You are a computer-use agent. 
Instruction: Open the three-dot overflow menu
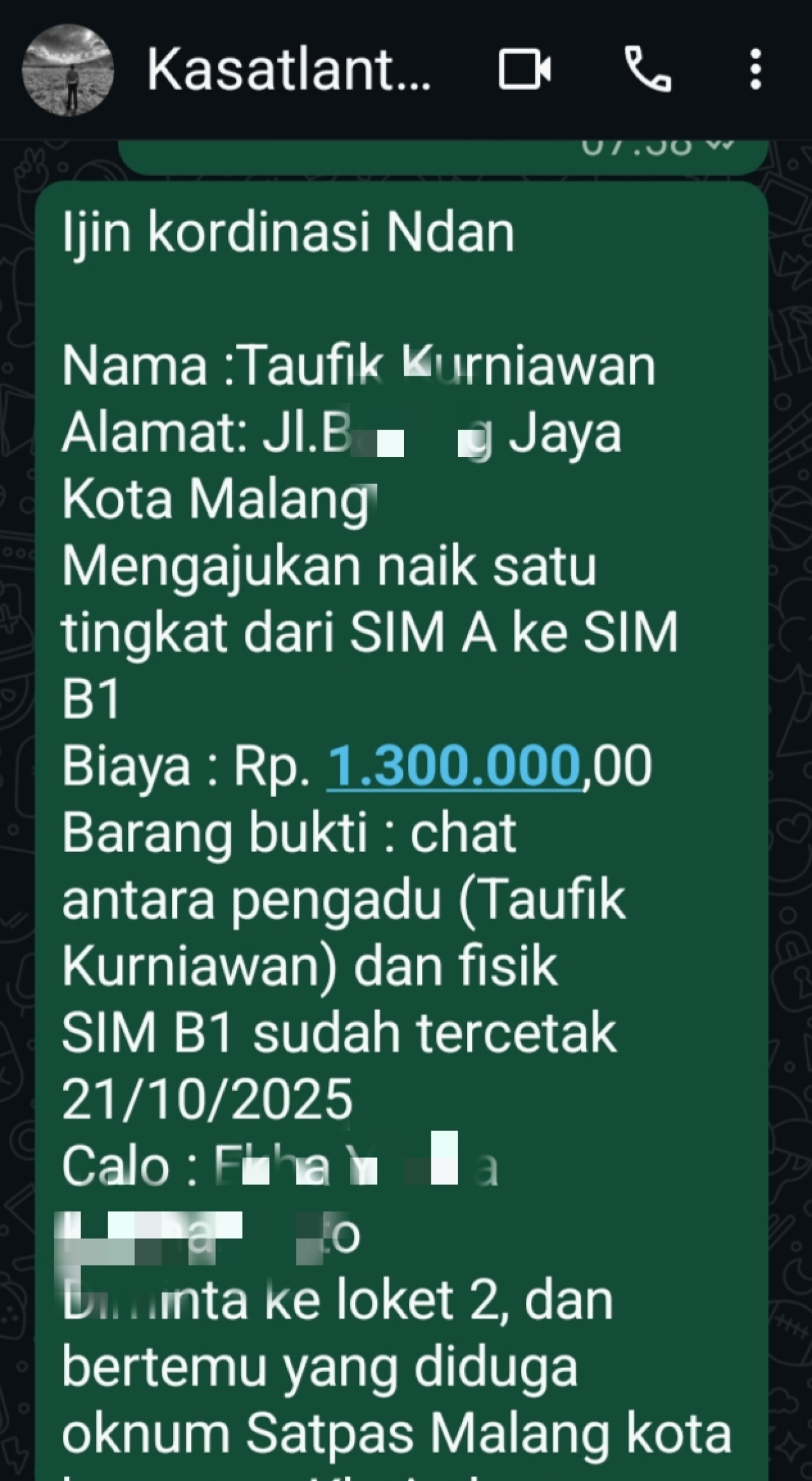755,69
